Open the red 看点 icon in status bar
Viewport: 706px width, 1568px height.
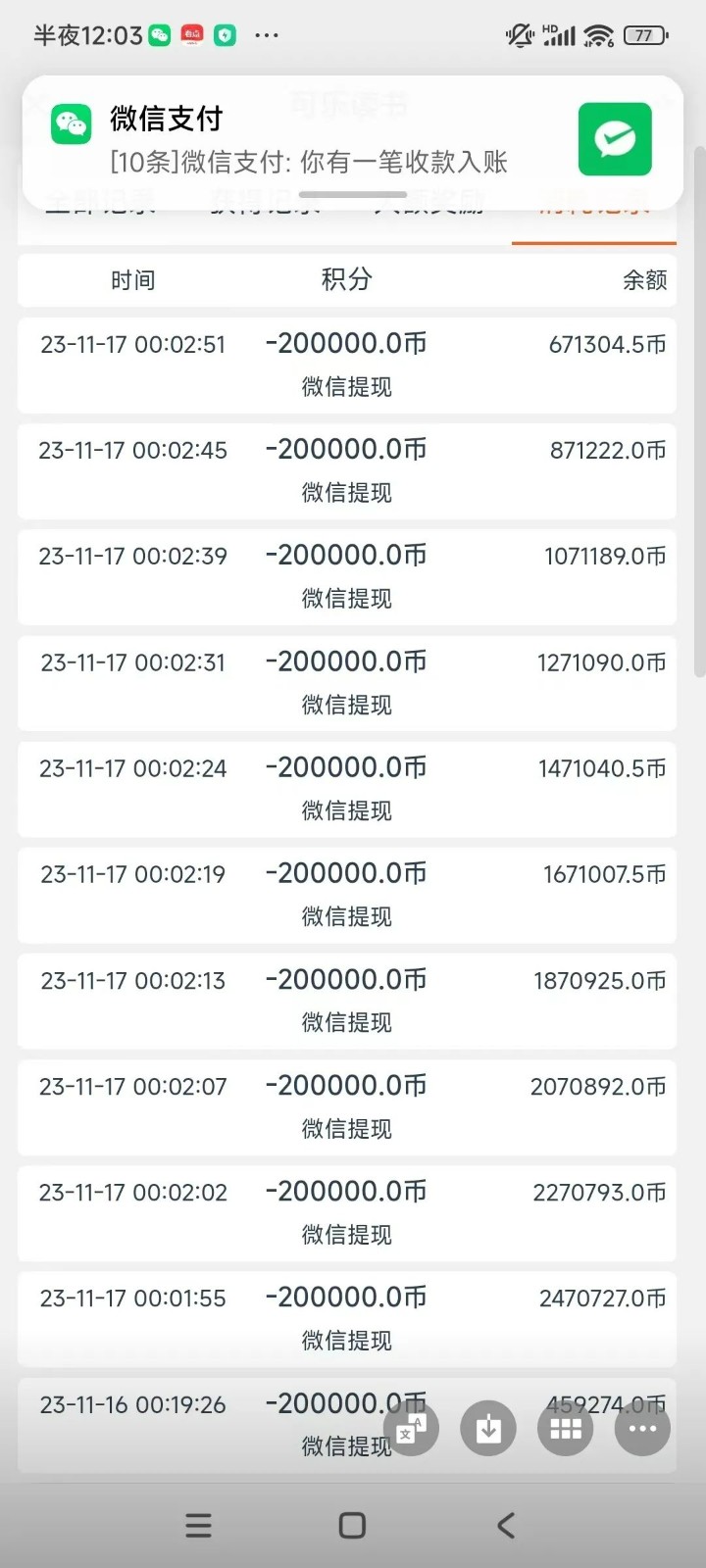tap(191, 32)
